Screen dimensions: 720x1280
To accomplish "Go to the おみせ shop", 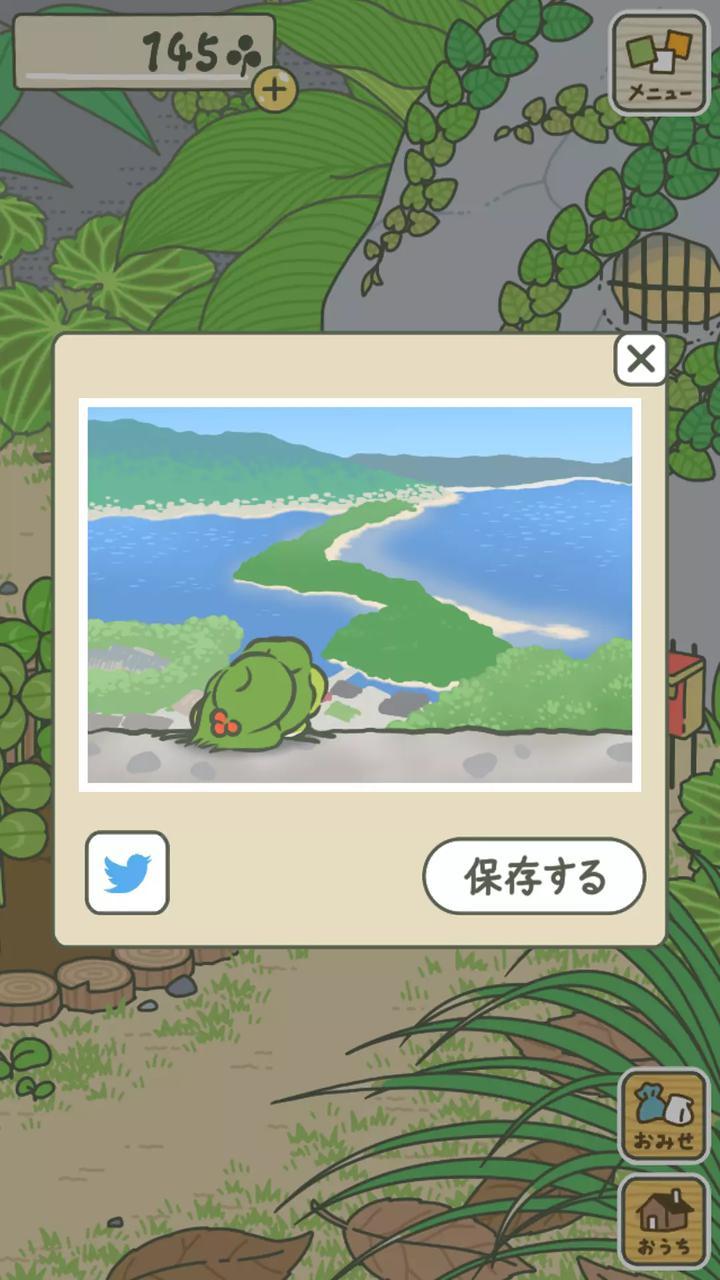I will tap(665, 1116).
